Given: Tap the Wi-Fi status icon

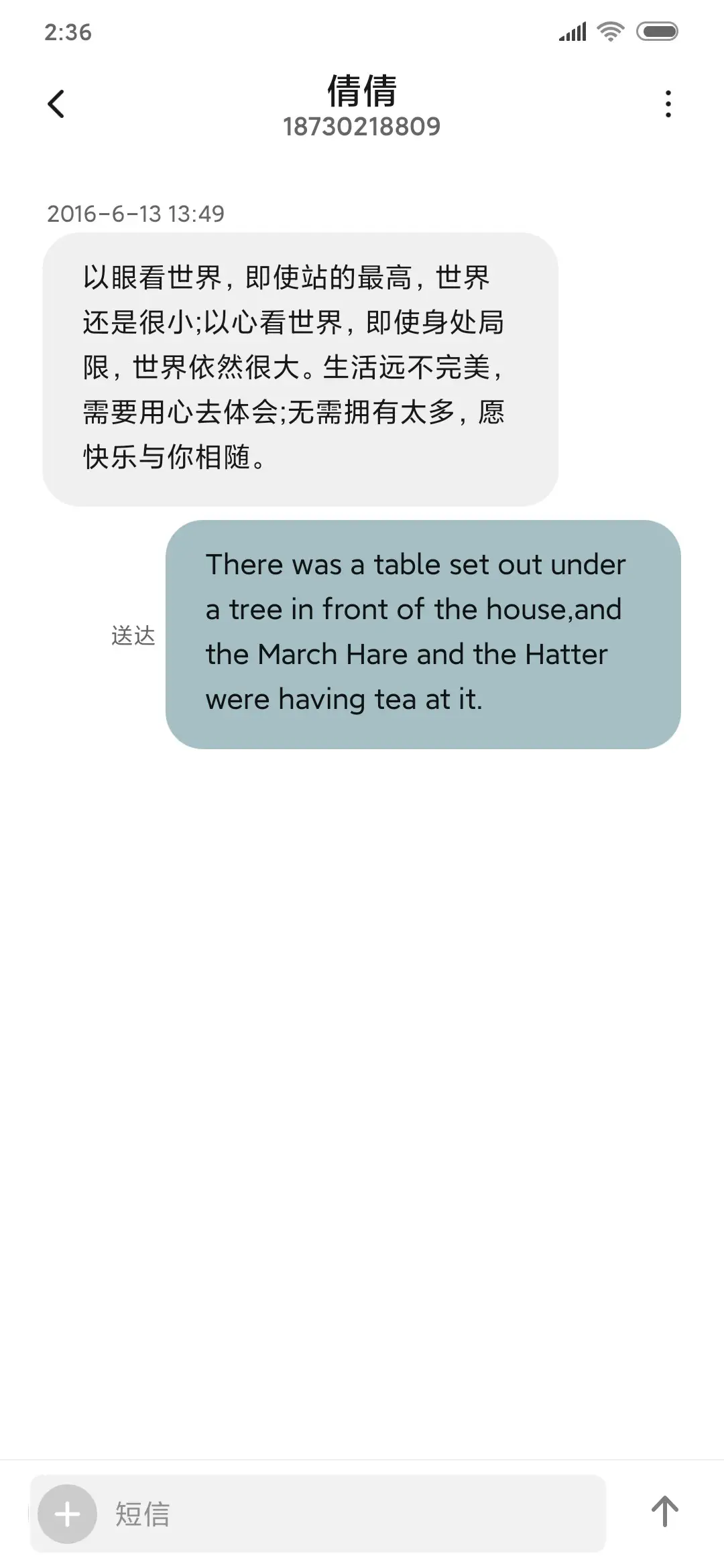Looking at the screenshot, I should pyautogui.click(x=609, y=31).
